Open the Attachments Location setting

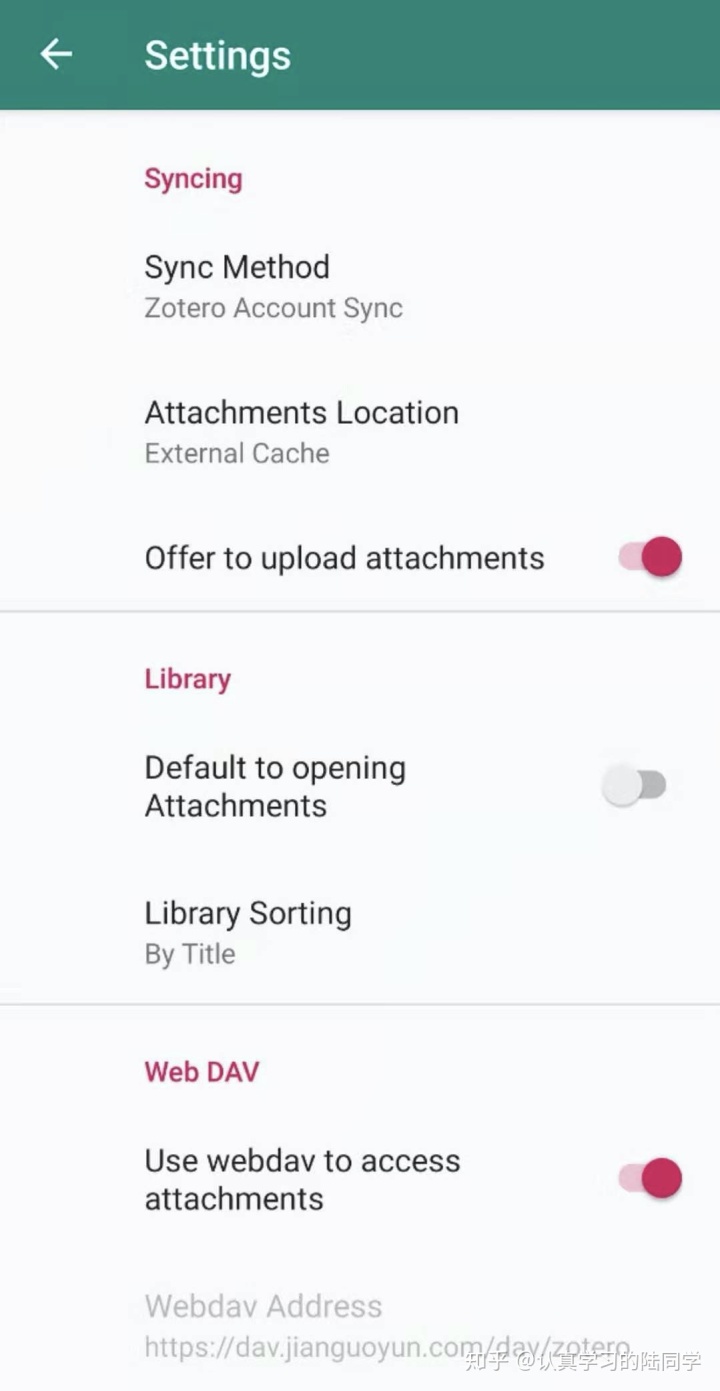click(x=360, y=432)
